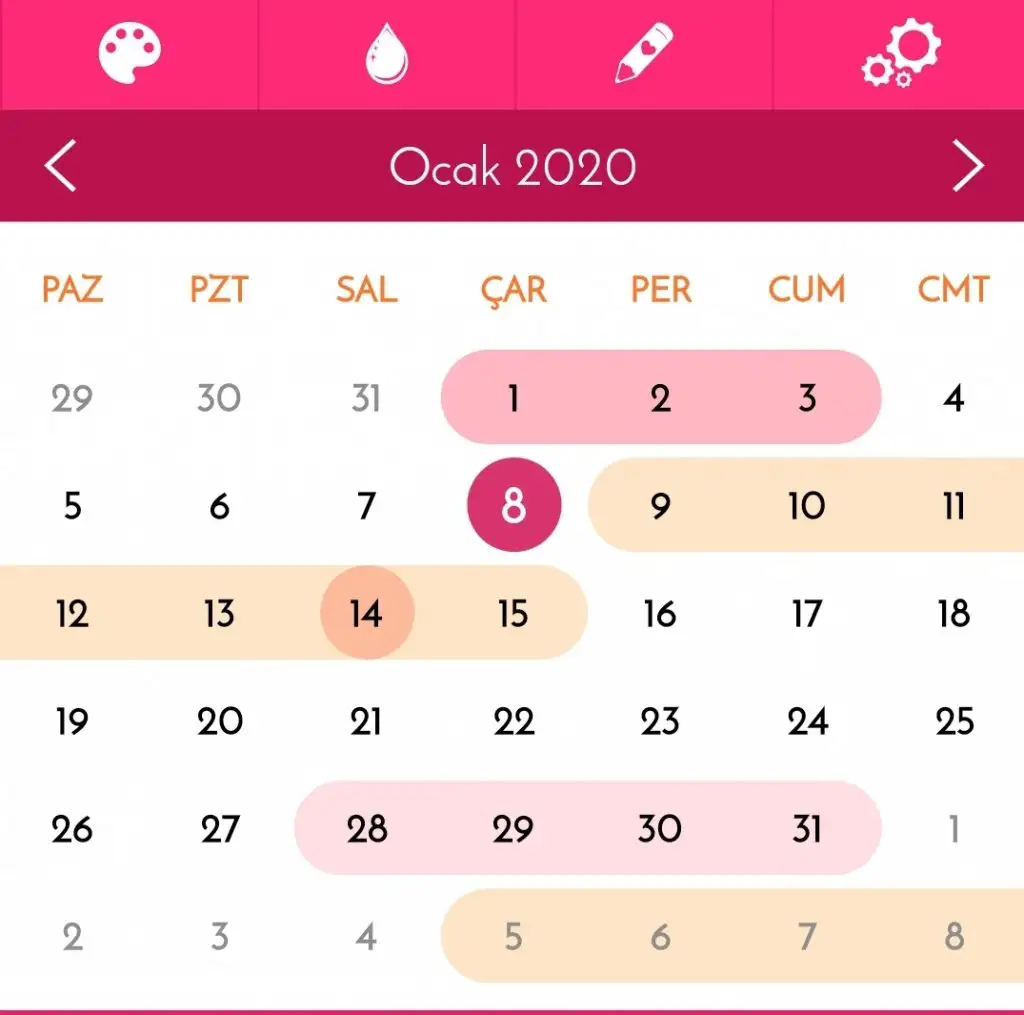Open the gear settings

(x=900, y=54)
